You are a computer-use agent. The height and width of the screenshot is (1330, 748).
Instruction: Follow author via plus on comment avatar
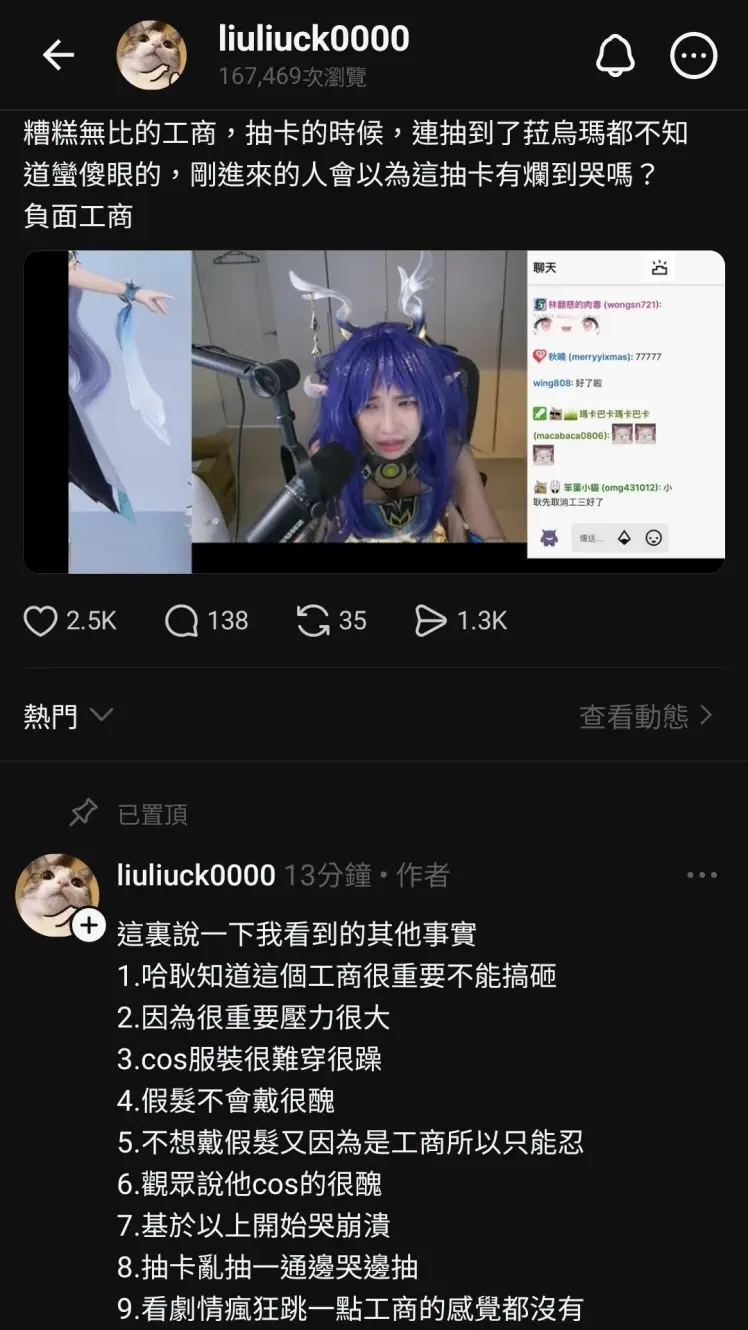pos(89,925)
